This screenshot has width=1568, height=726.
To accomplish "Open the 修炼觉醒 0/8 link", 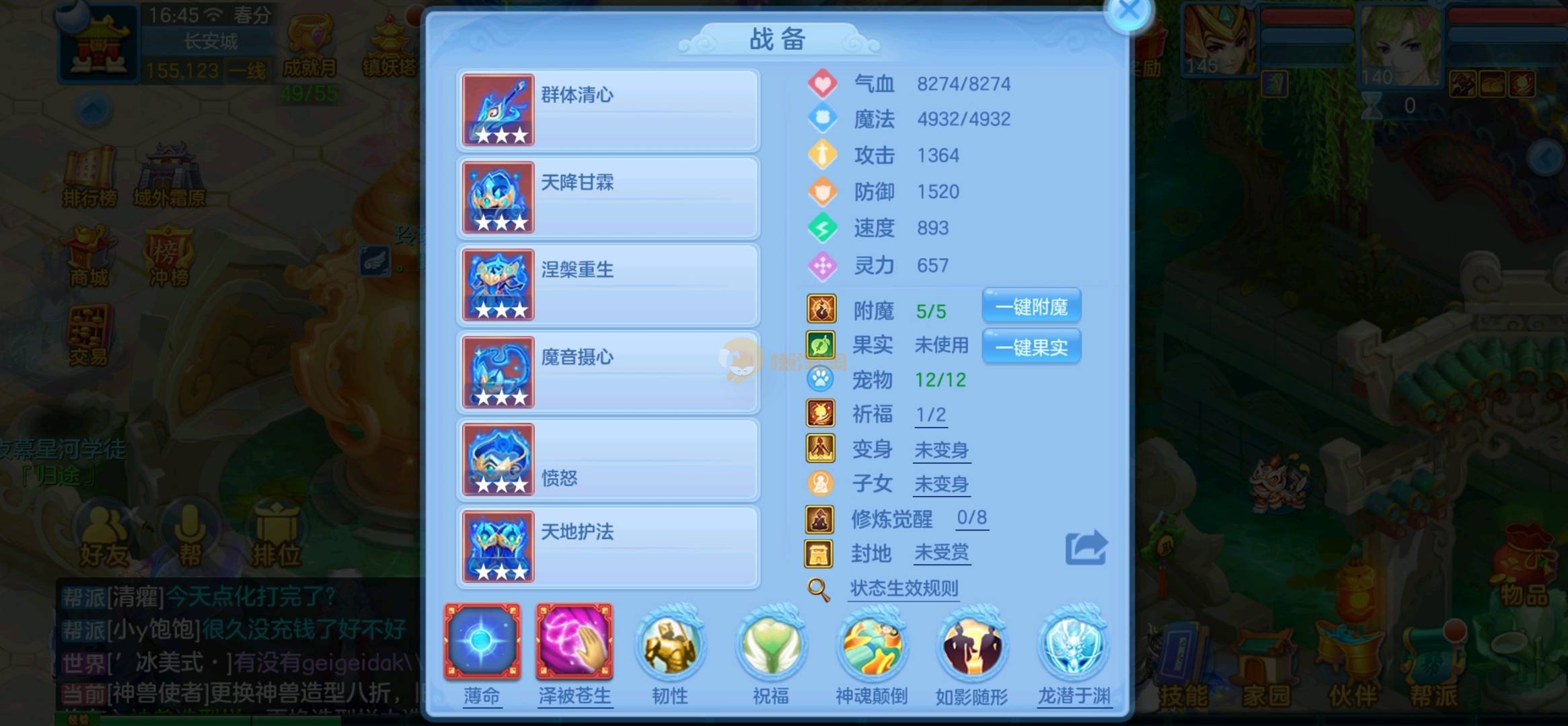I will (x=972, y=518).
